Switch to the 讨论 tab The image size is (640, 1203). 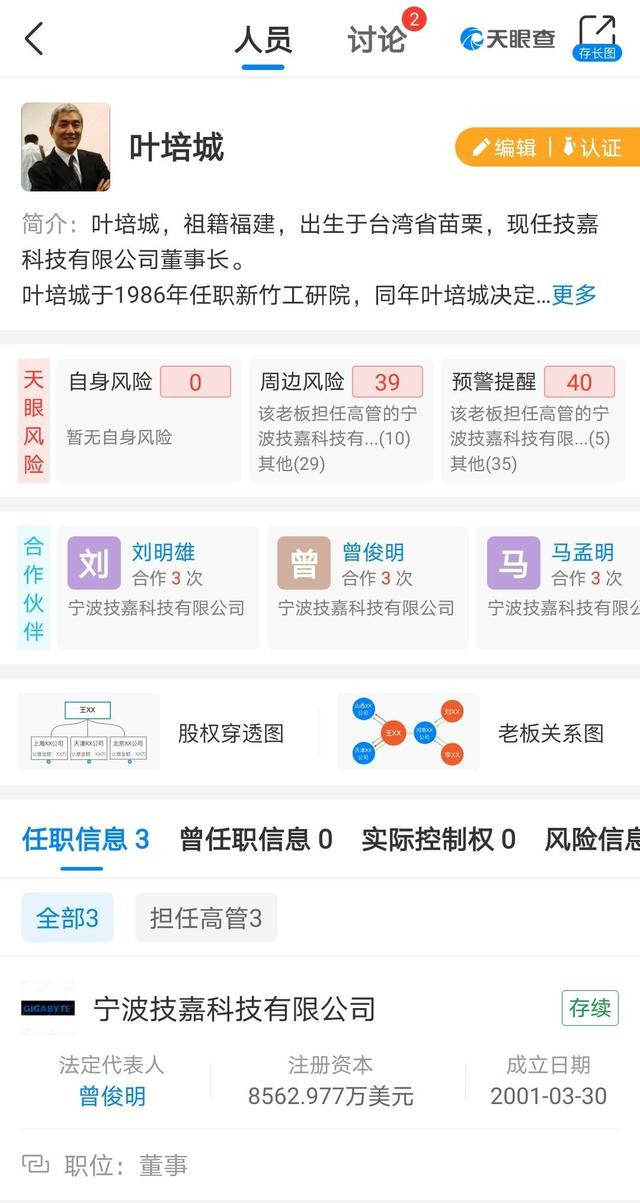377,40
